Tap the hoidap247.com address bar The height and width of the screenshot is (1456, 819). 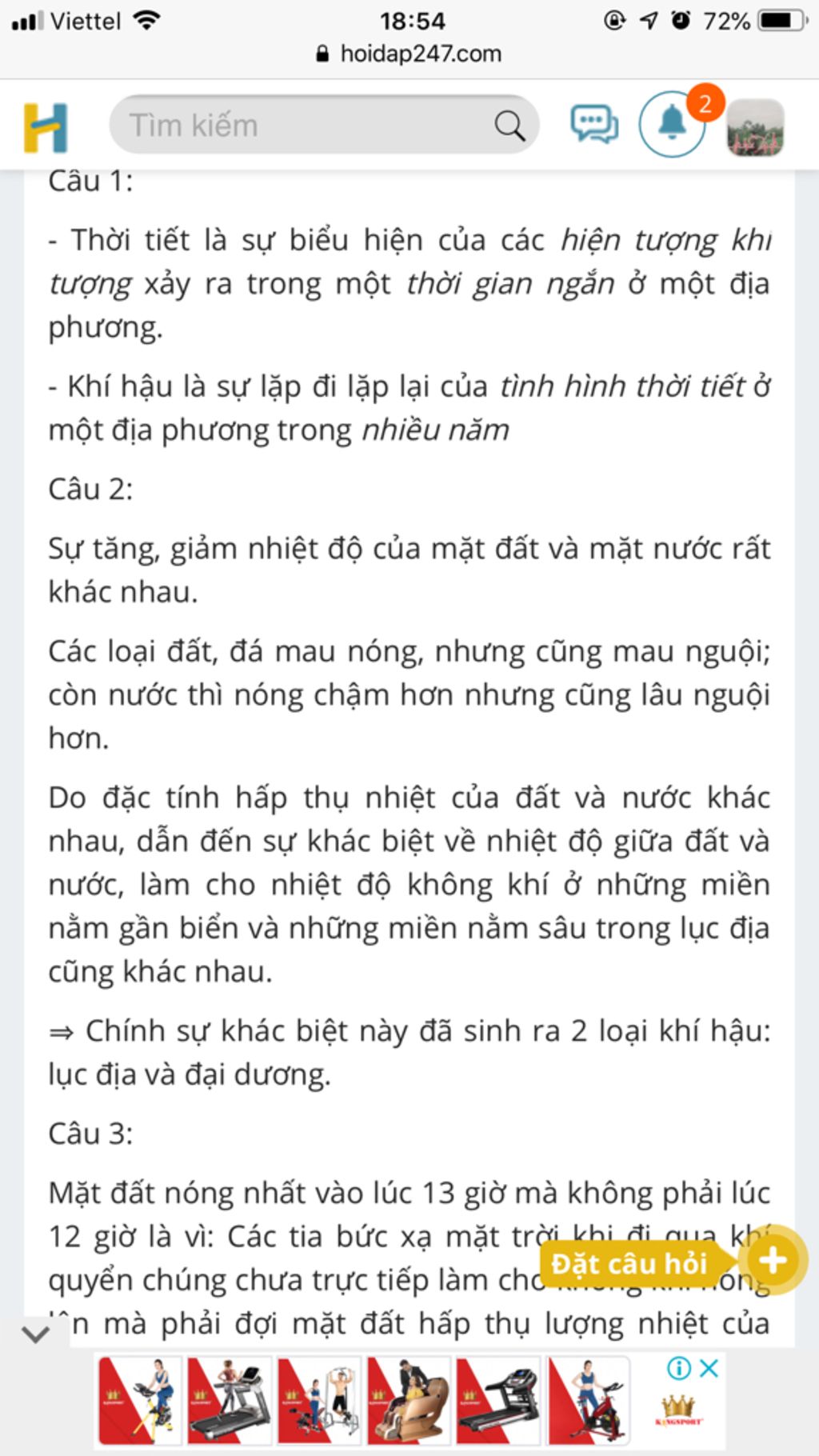point(409,54)
